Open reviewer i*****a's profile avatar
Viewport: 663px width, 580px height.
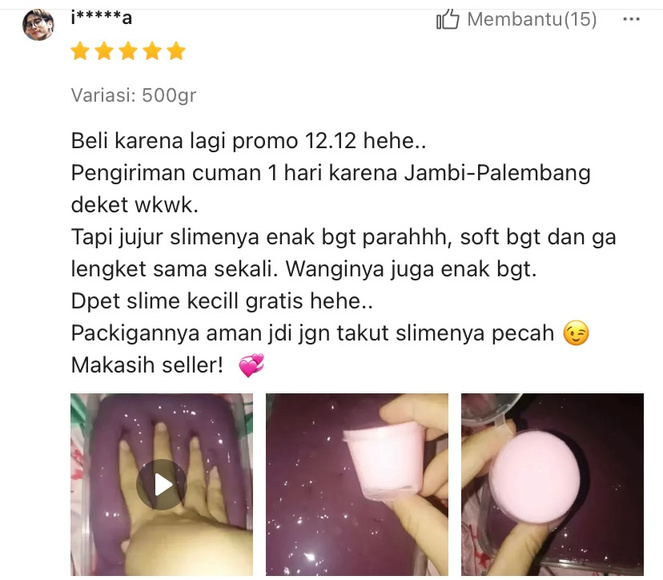pos(38,23)
